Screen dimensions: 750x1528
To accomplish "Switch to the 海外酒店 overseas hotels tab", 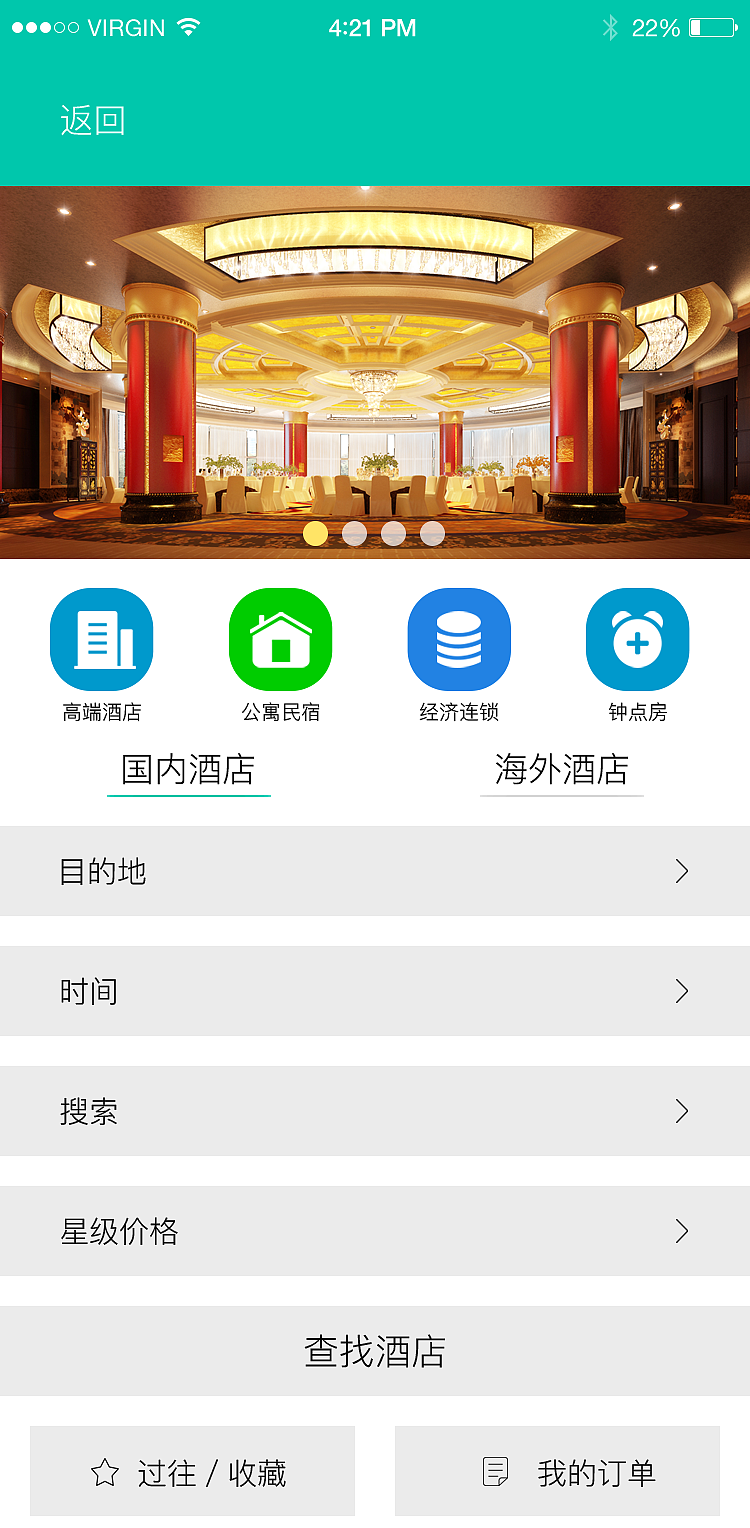I will (x=561, y=770).
